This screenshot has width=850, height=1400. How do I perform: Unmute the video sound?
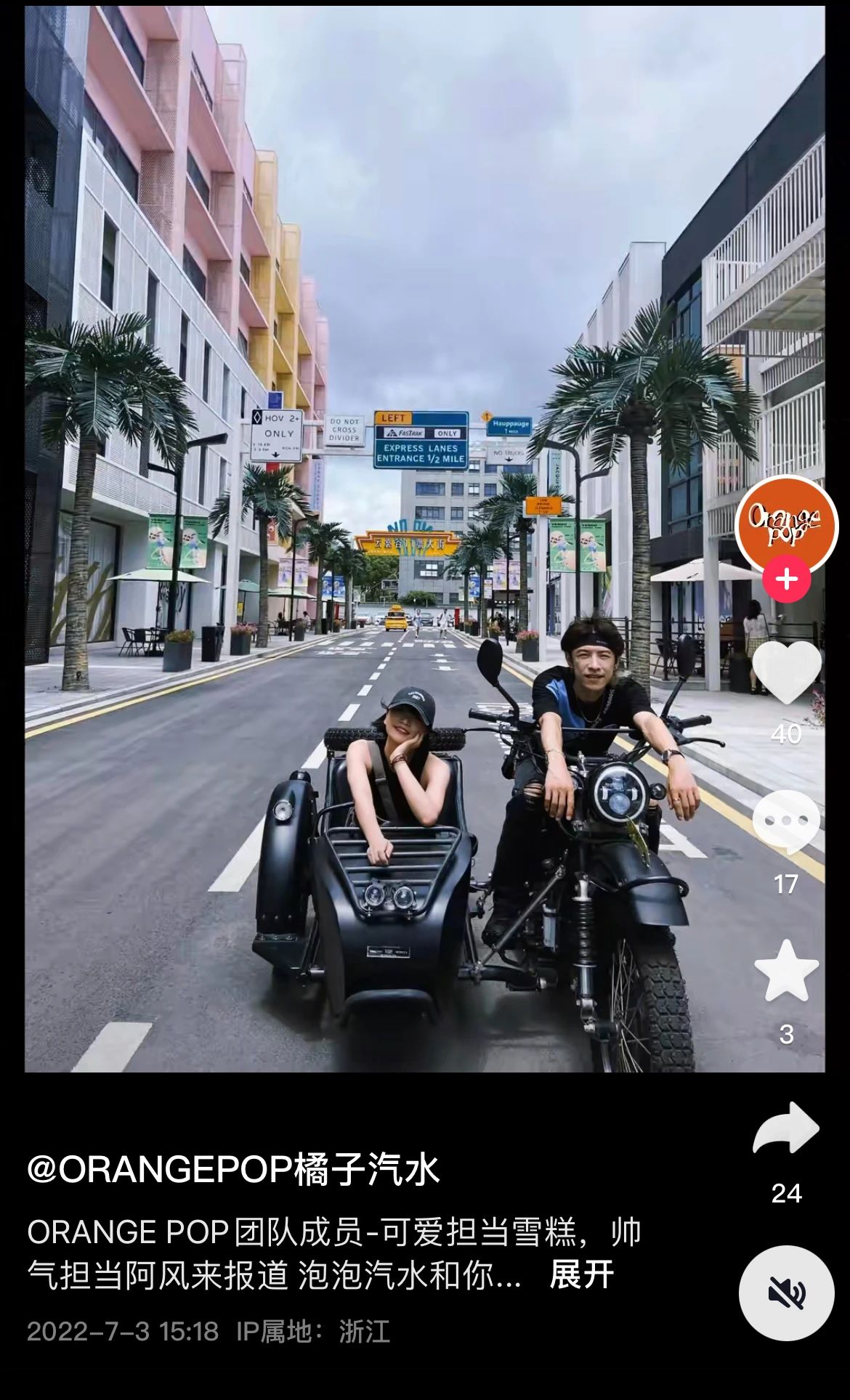(x=786, y=1293)
